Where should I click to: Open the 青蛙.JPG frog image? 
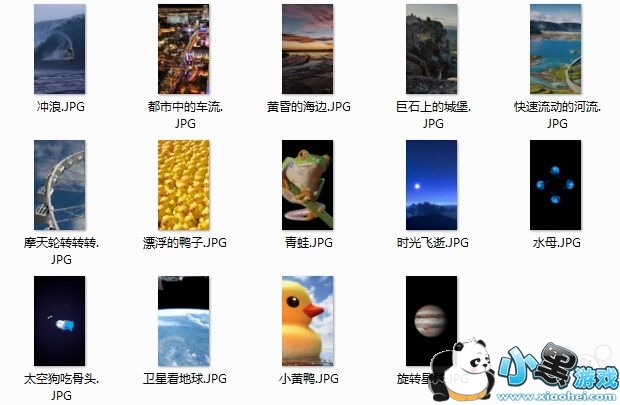coord(307,185)
